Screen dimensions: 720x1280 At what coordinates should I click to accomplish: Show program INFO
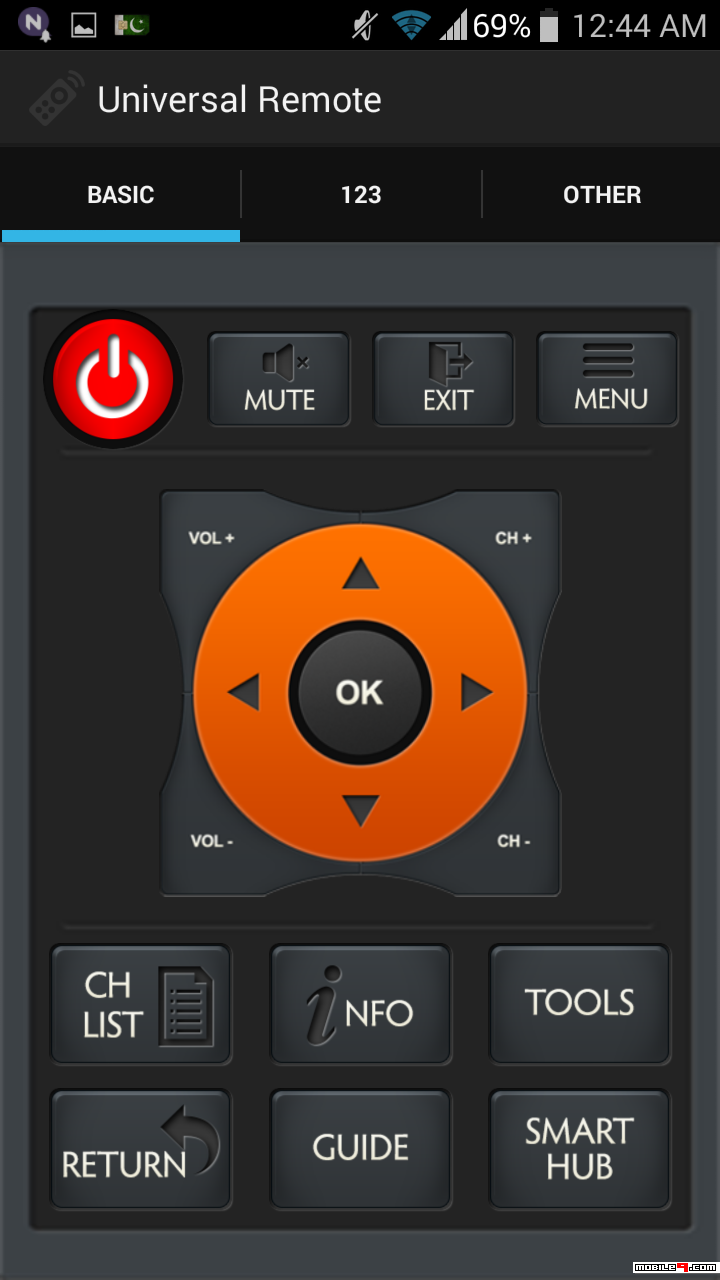click(x=360, y=1004)
